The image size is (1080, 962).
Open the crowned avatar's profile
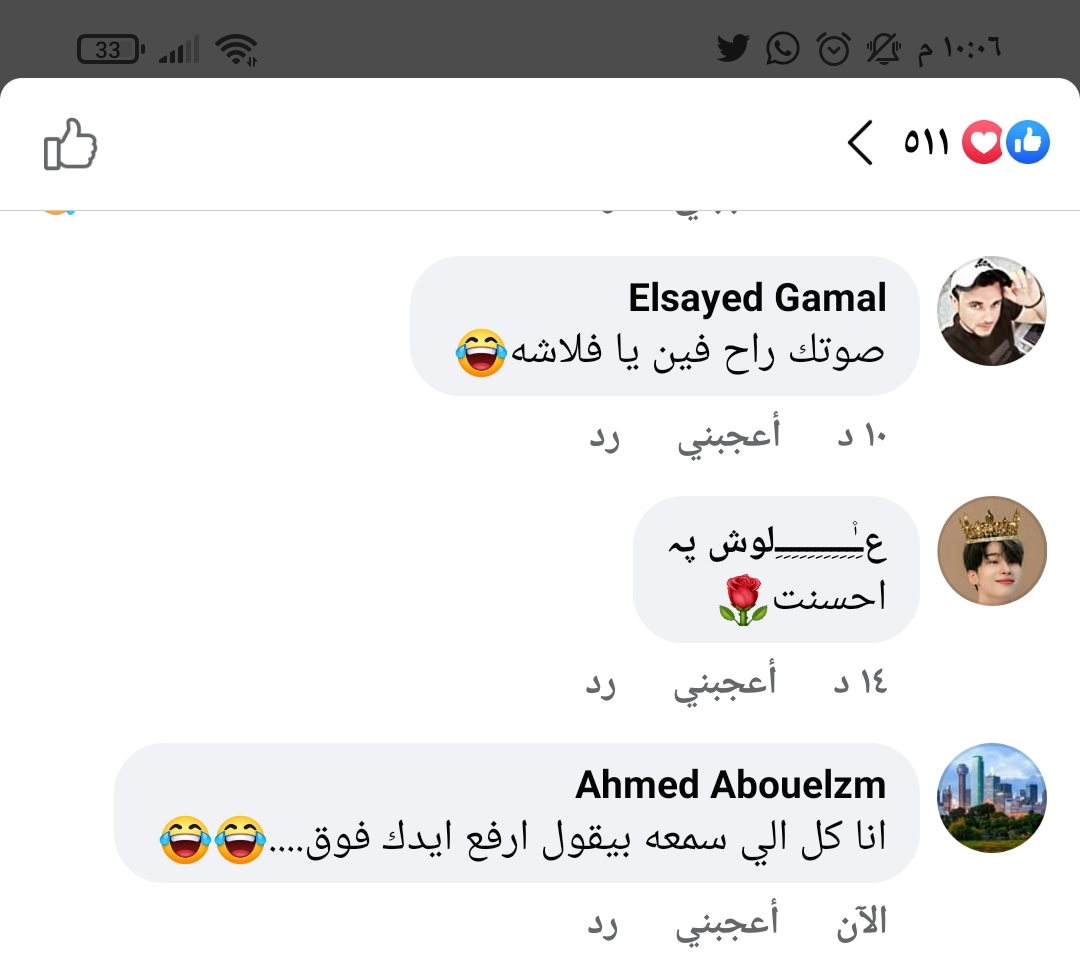click(991, 551)
